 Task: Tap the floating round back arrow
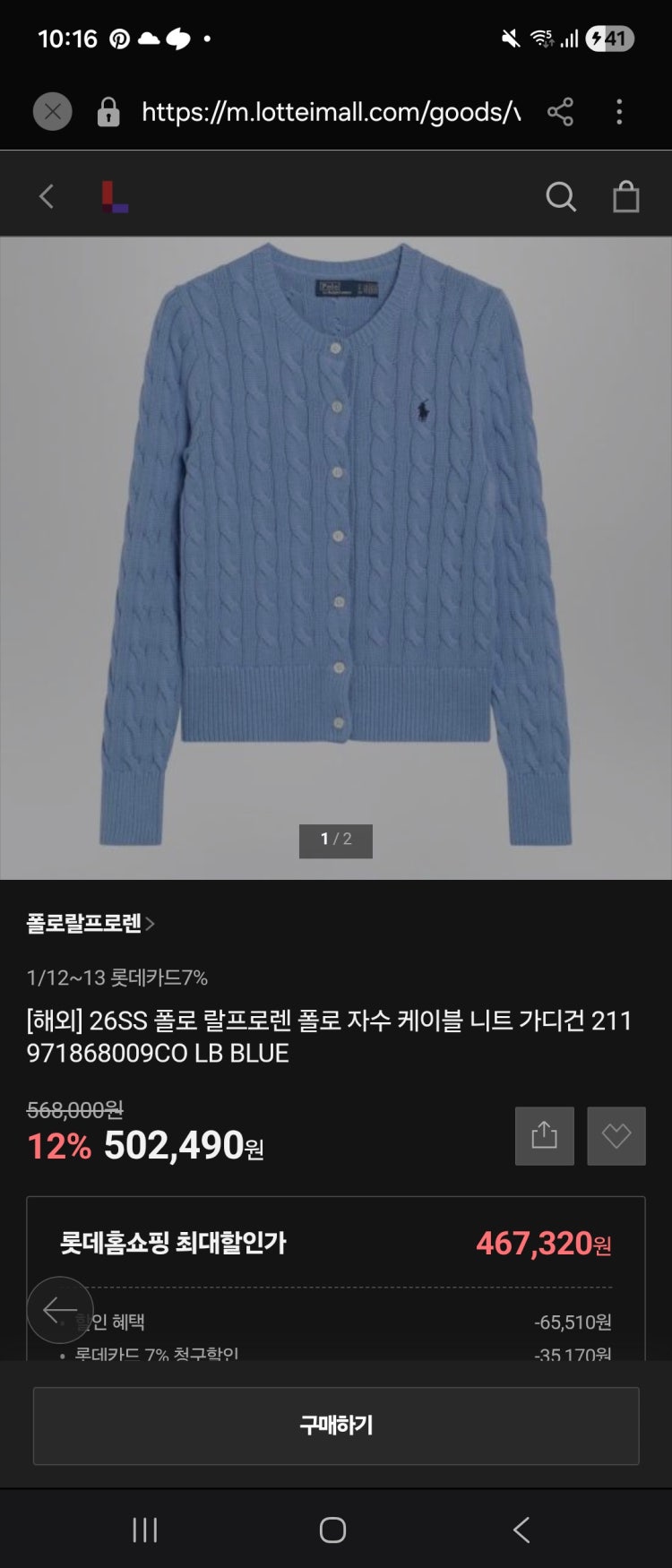[x=60, y=1310]
